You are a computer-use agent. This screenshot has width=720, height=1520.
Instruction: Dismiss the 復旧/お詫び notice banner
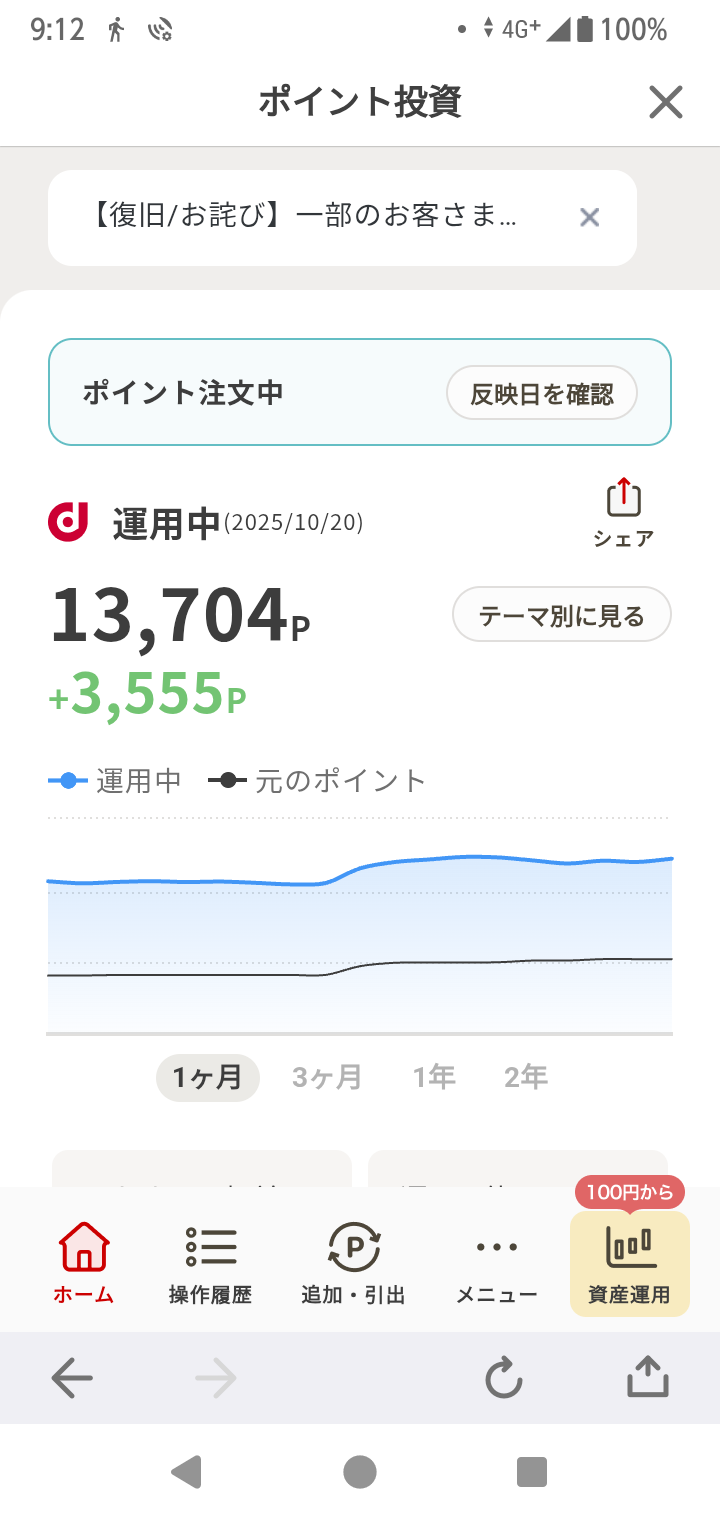590,217
